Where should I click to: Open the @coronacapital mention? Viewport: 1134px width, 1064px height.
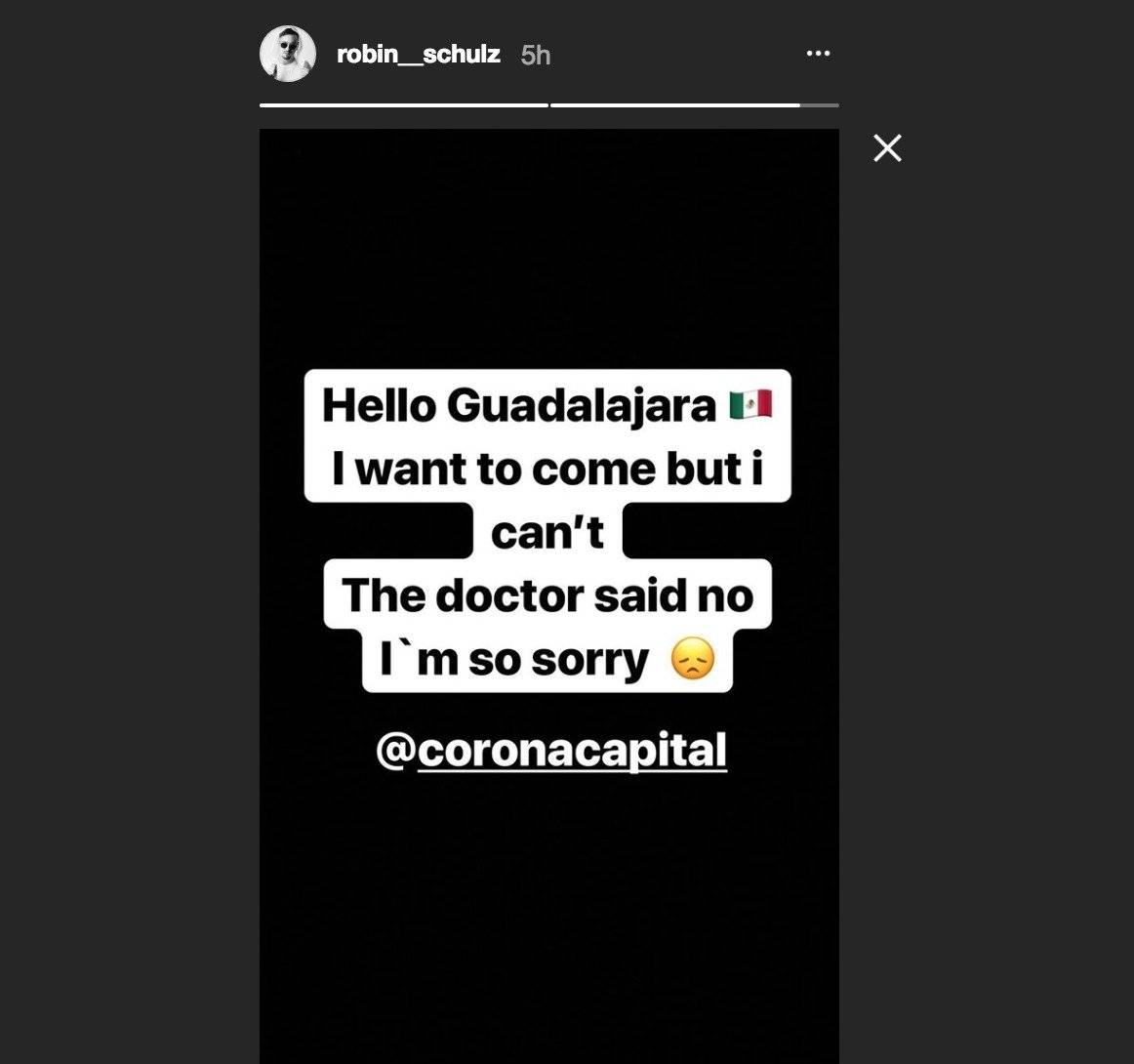tap(551, 751)
